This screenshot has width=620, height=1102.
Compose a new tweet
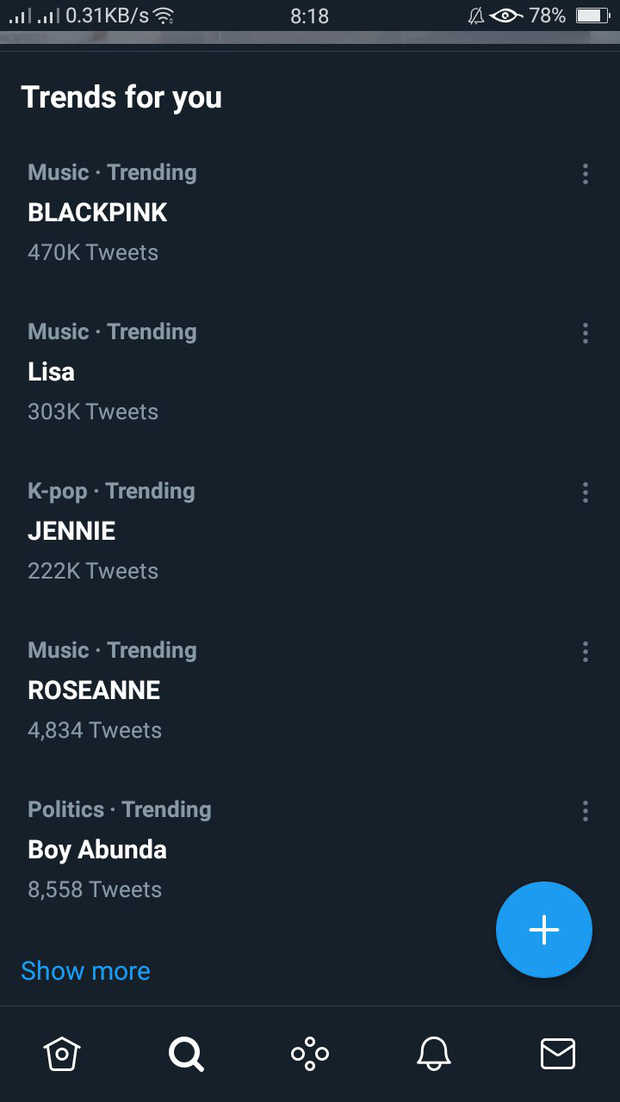544,930
